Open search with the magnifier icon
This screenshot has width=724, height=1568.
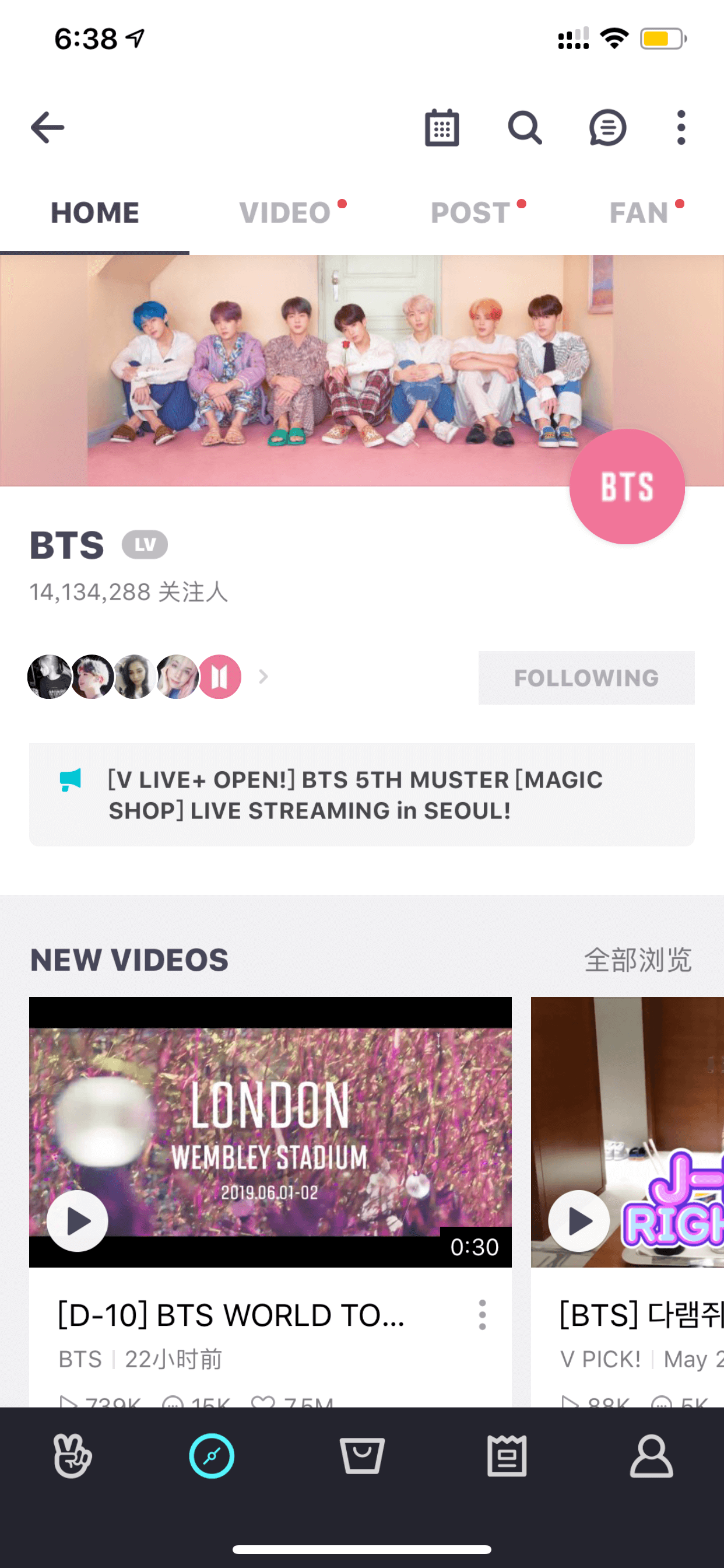pyautogui.click(x=525, y=127)
